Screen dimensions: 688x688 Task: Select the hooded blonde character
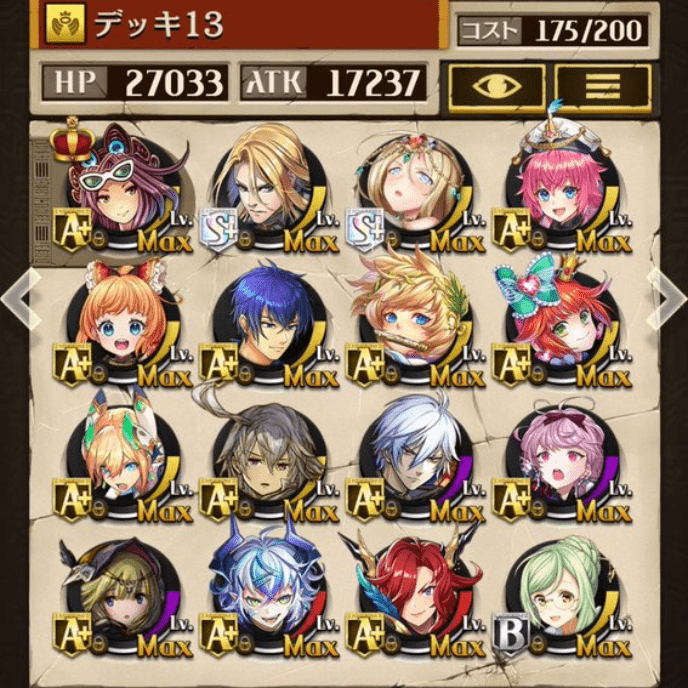(117, 592)
